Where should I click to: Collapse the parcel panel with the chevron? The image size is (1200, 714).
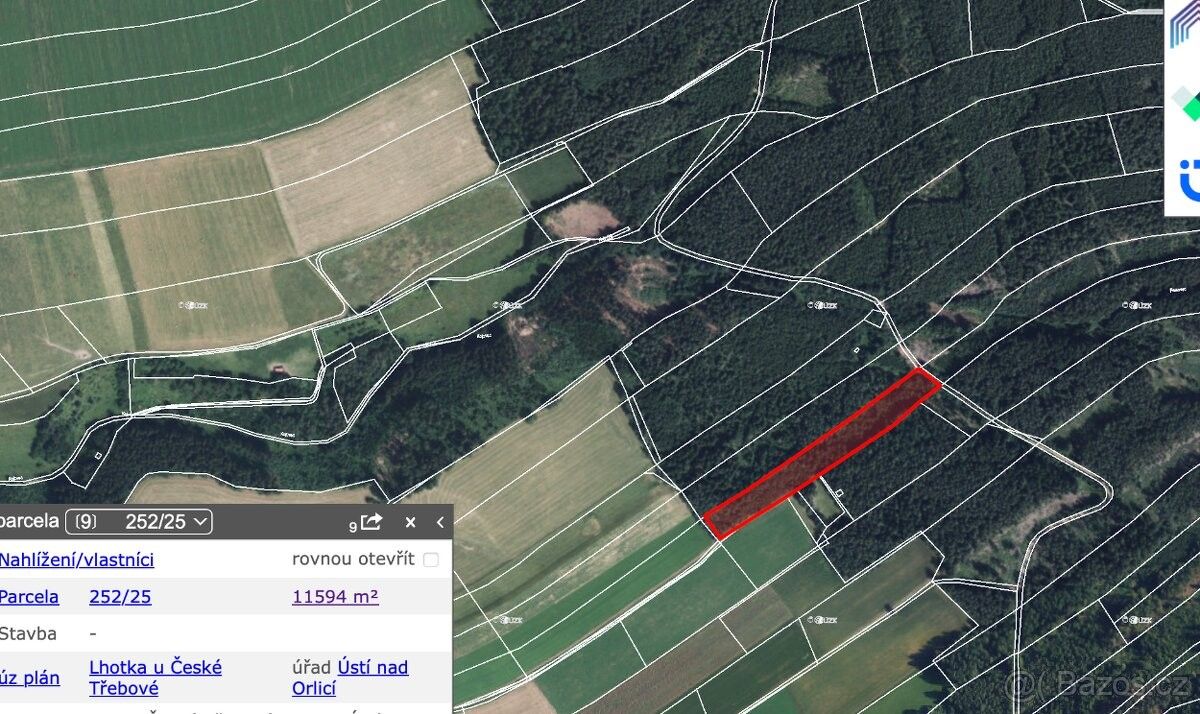click(440, 522)
